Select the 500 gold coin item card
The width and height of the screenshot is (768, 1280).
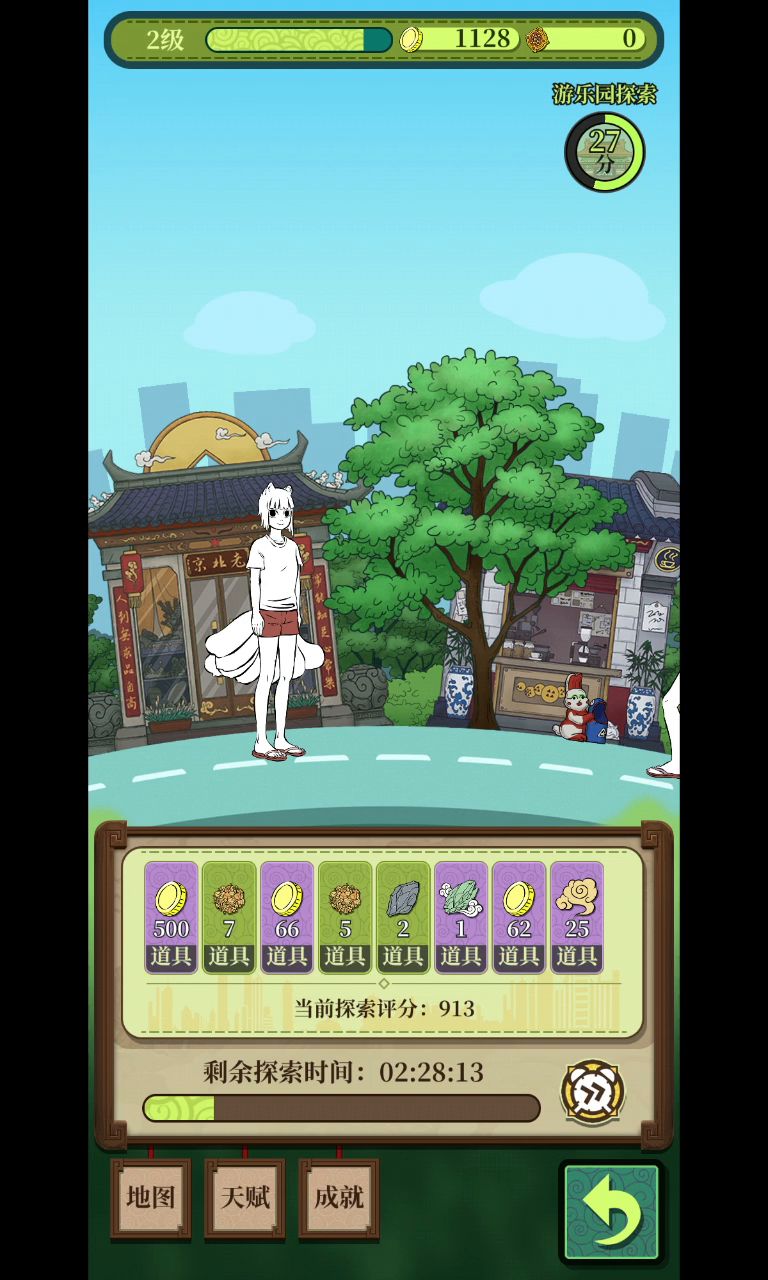pyautogui.click(x=171, y=916)
